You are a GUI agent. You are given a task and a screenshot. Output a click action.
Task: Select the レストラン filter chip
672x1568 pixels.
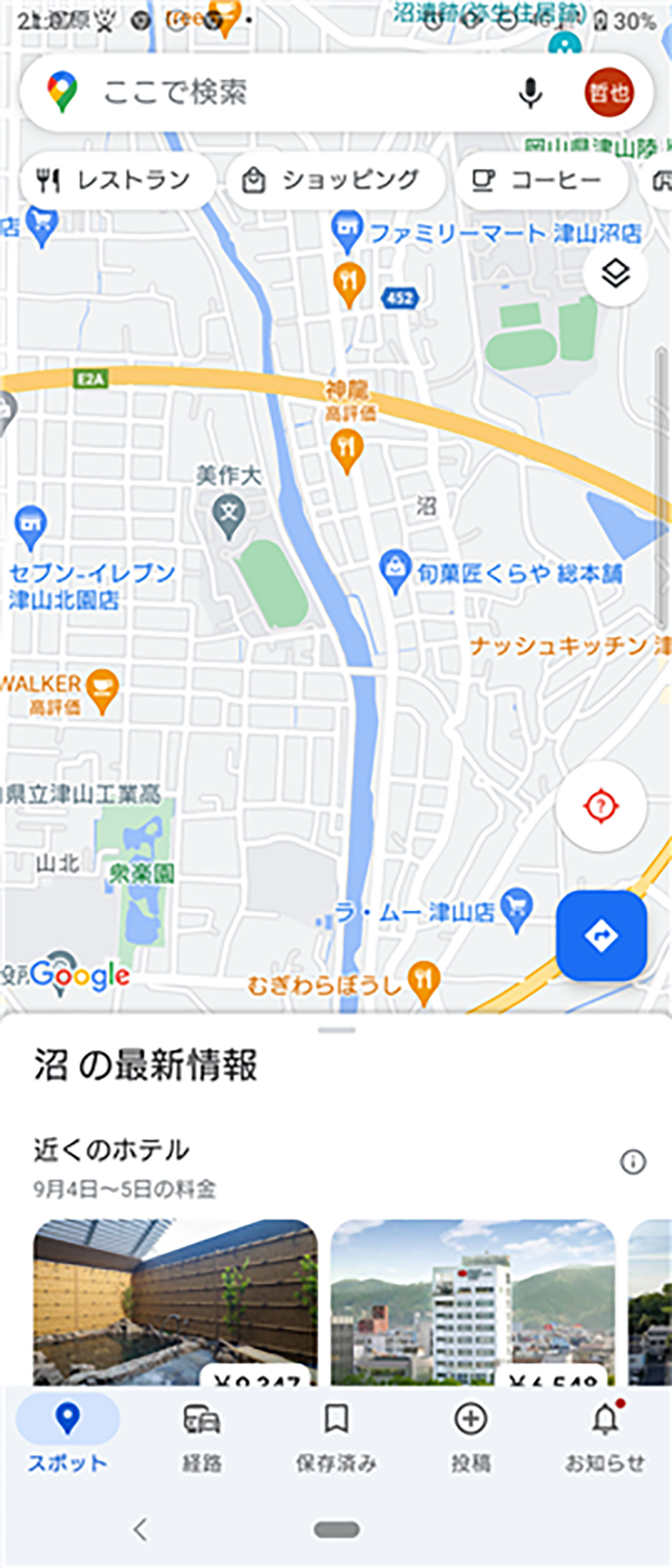point(116,181)
